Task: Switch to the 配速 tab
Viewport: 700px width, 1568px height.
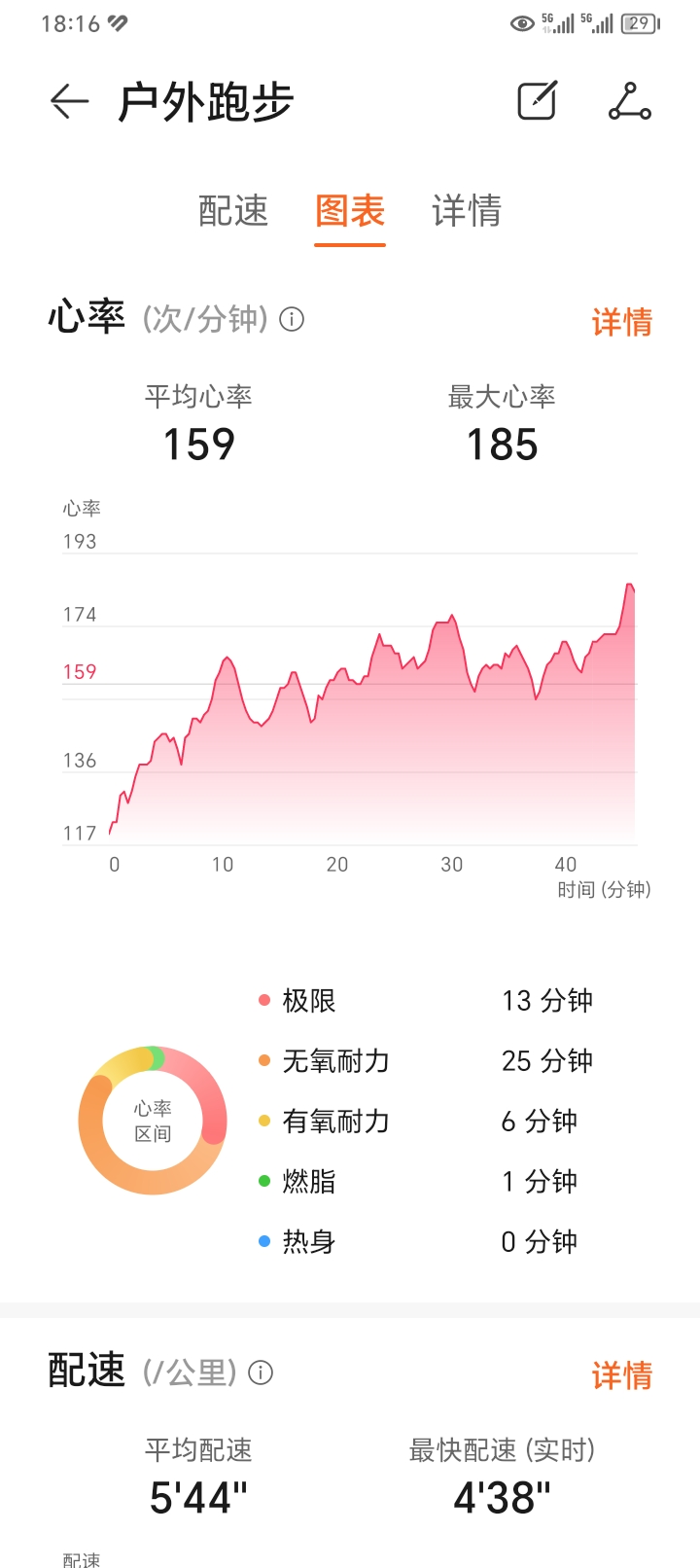Action: click(x=233, y=211)
